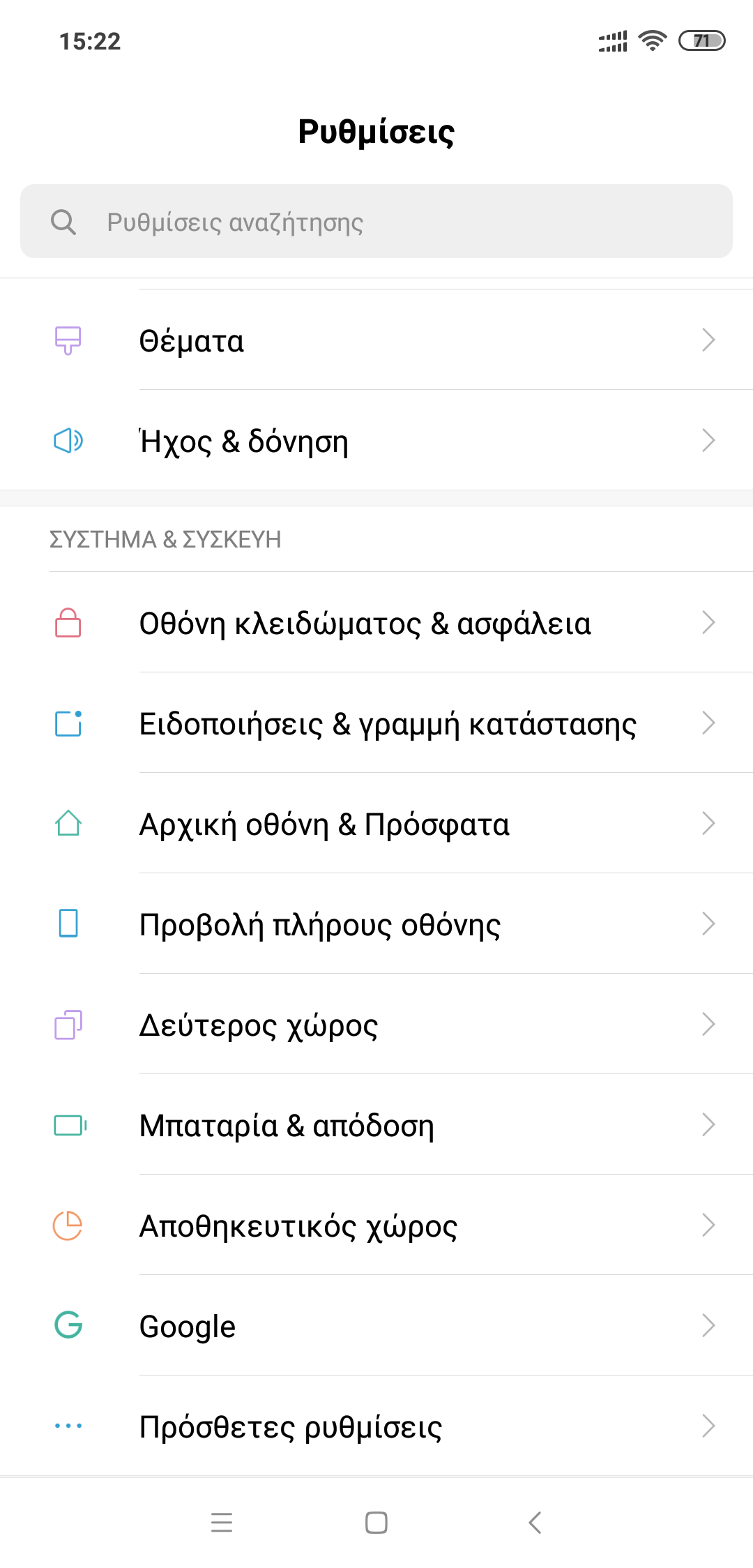Open Μπαταρία & απόδοση settings
The height and width of the screenshot is (1568, 753).
tap(376, 1125)
